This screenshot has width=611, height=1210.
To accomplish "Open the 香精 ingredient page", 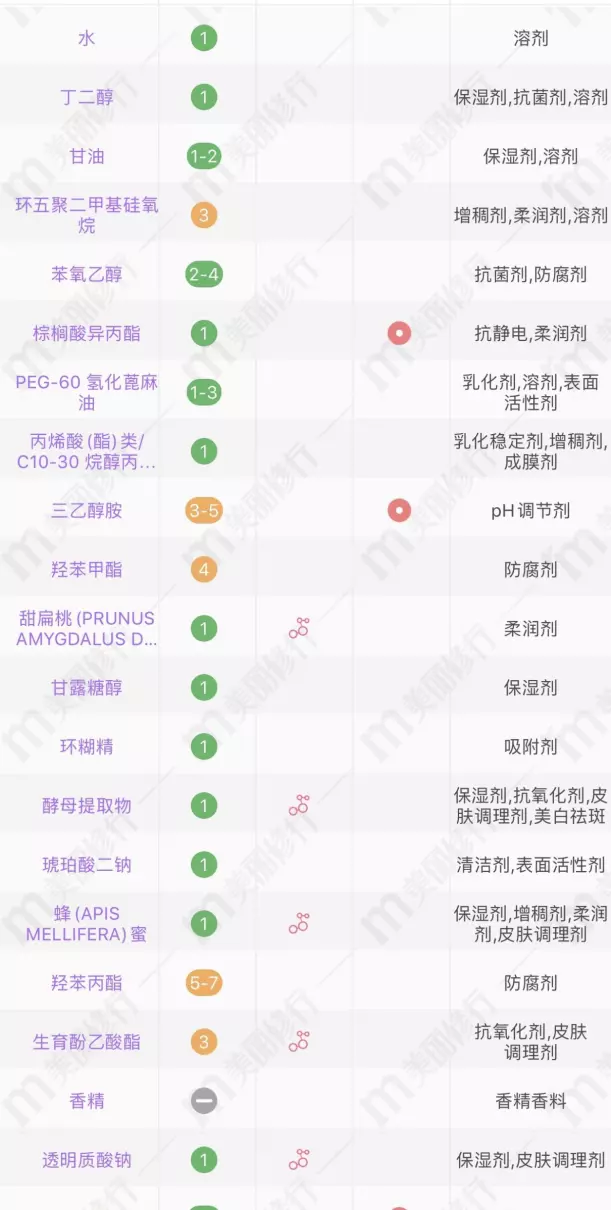I will 87,1100.
